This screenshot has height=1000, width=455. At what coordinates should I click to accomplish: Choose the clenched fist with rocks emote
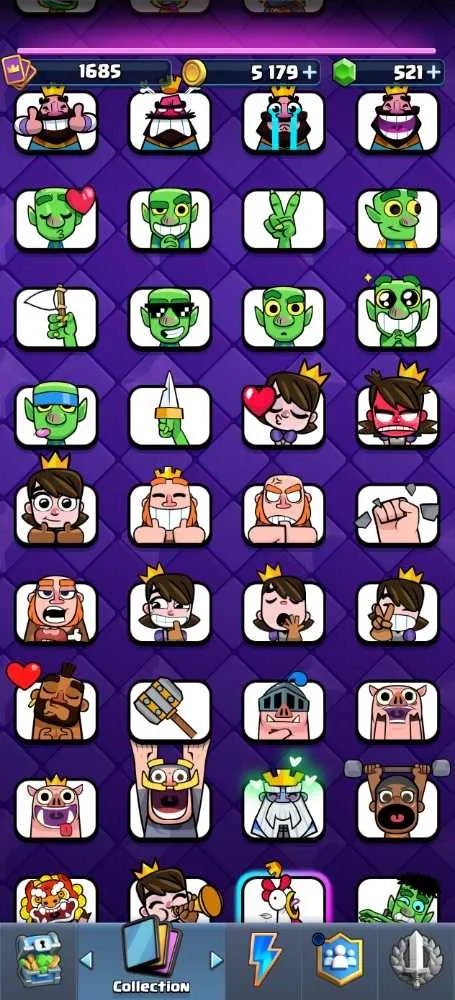398,514
